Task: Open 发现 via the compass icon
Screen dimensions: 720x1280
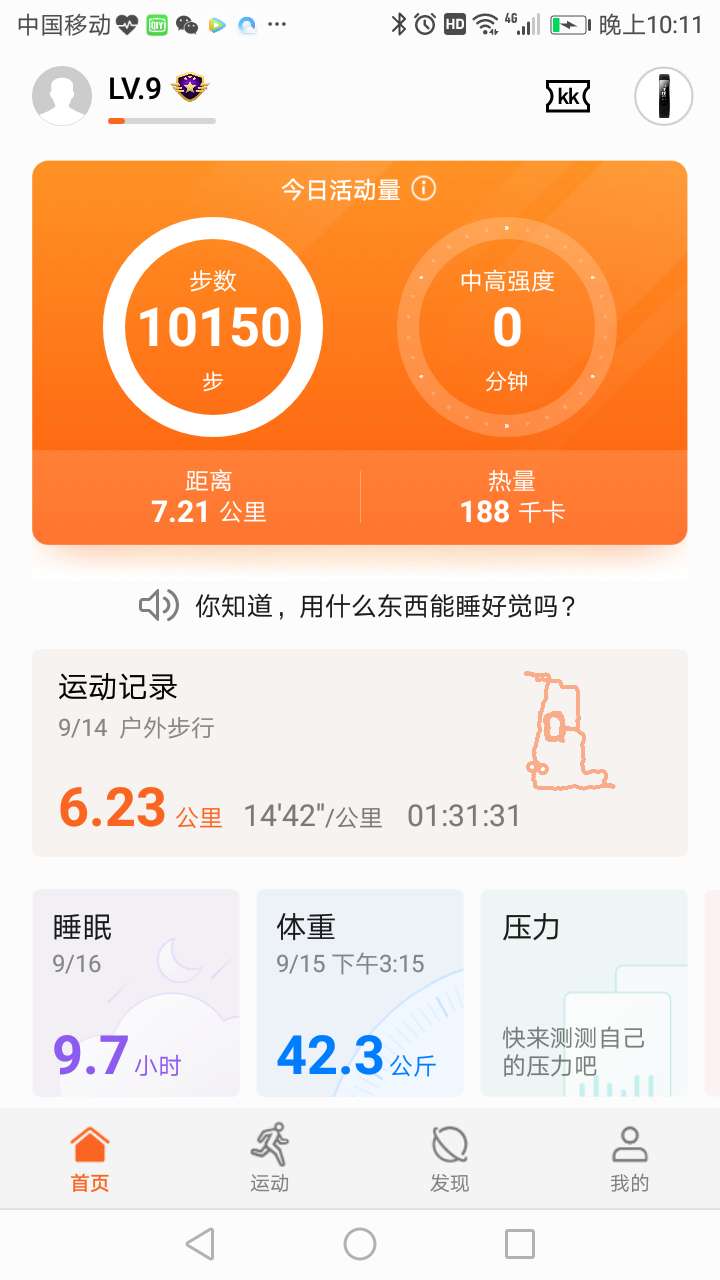Action: click(450, 1152)
